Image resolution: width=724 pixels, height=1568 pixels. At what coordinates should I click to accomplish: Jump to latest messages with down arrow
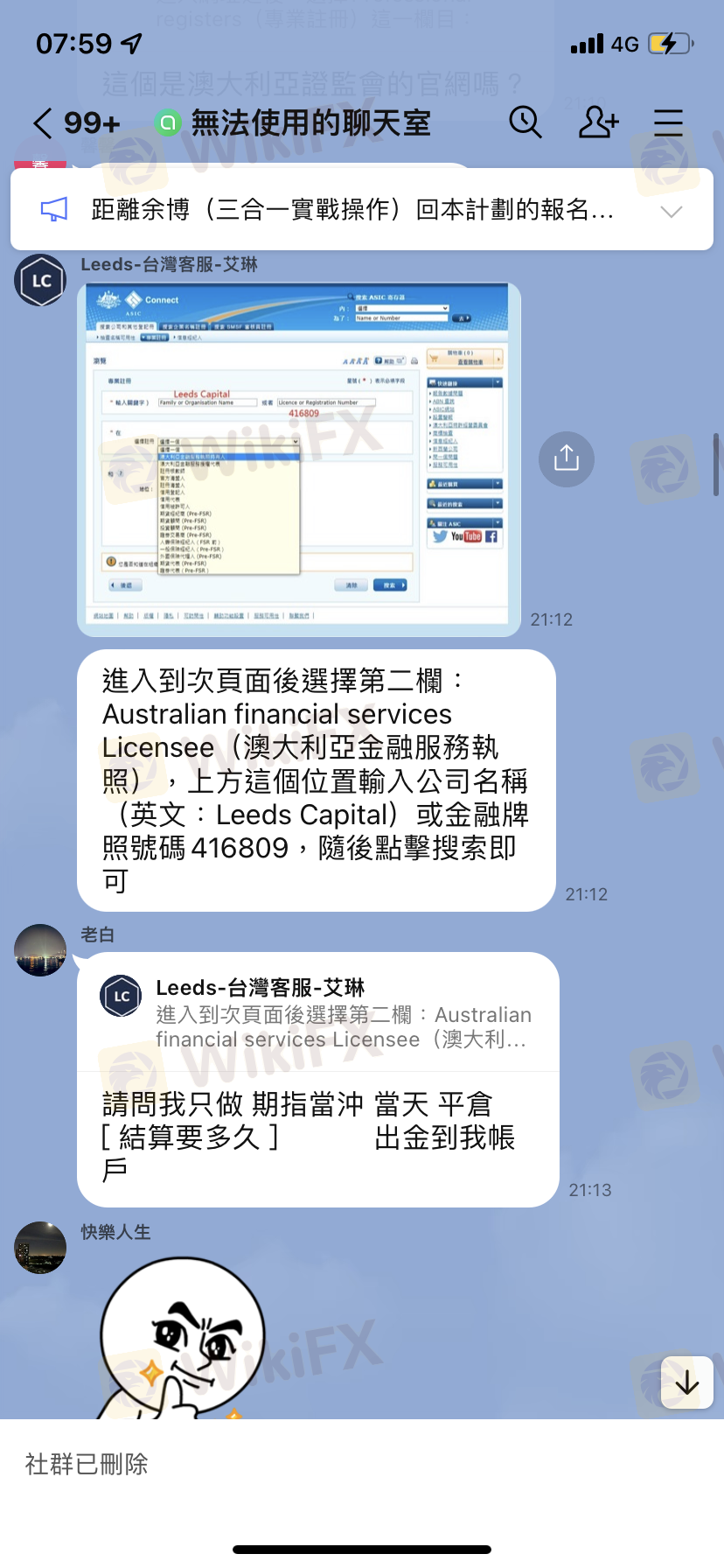686,1382
